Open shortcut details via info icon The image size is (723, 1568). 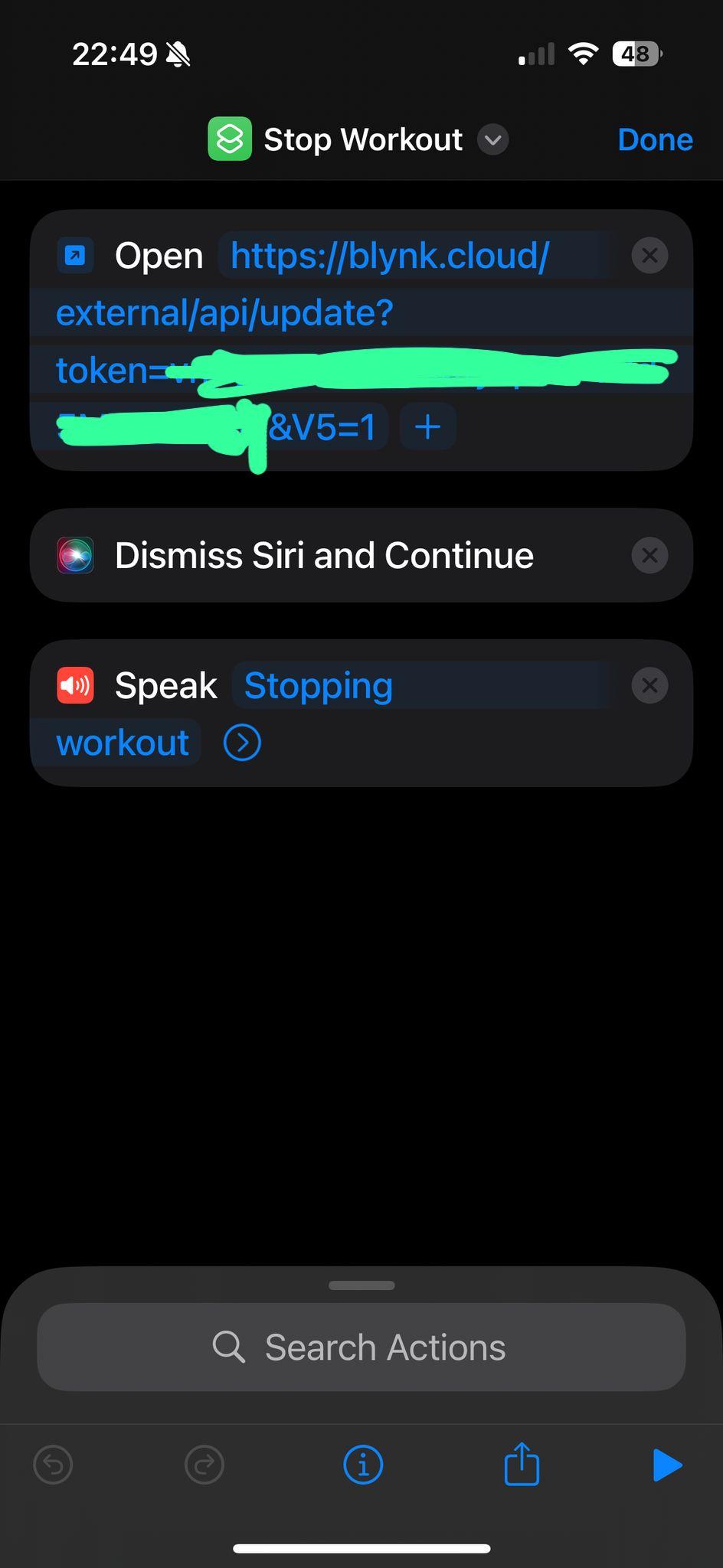pyautogui.click(x=362, y=1465)
